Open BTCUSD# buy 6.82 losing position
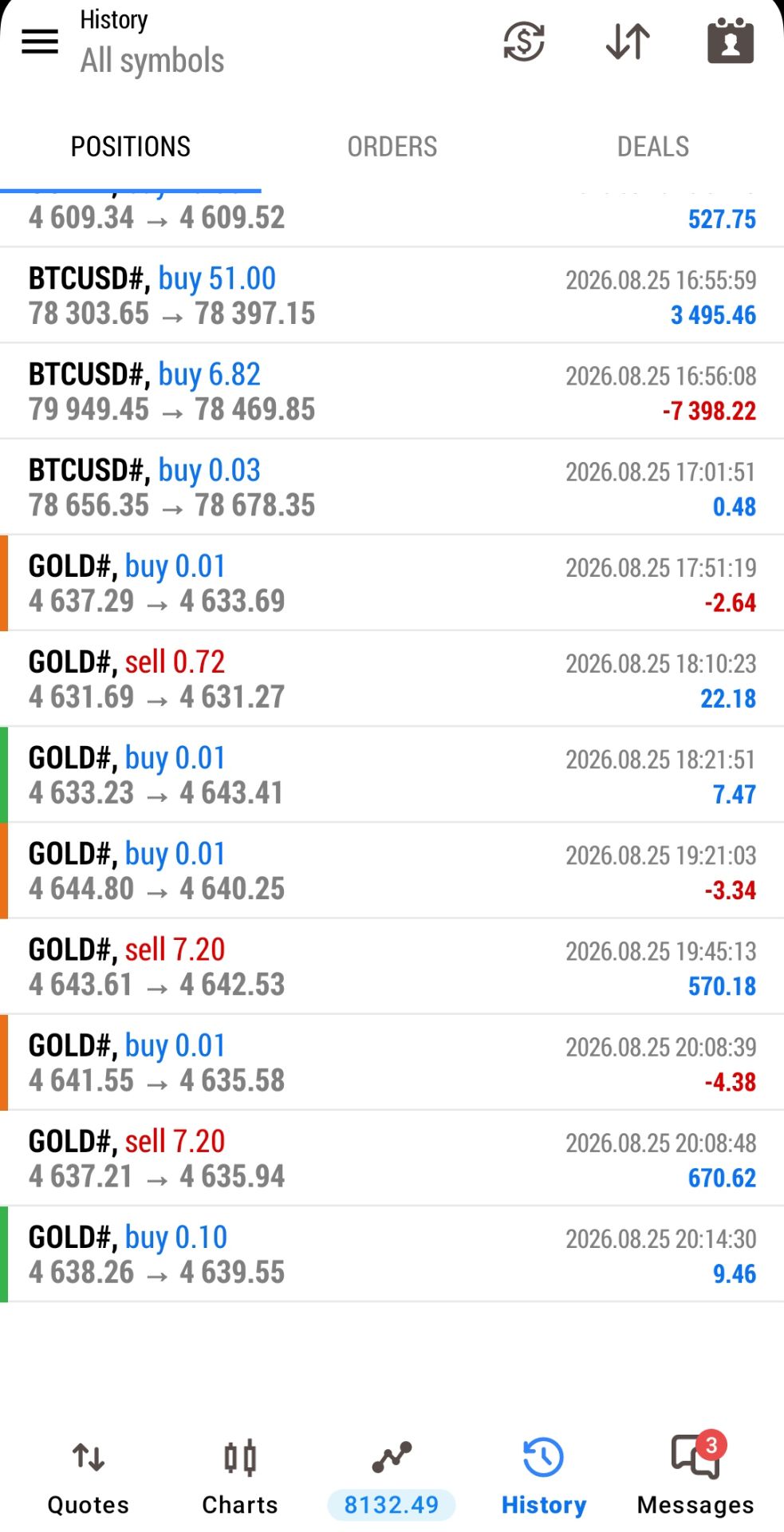This screenshot has height=1532, width=784. coord(392,392)
